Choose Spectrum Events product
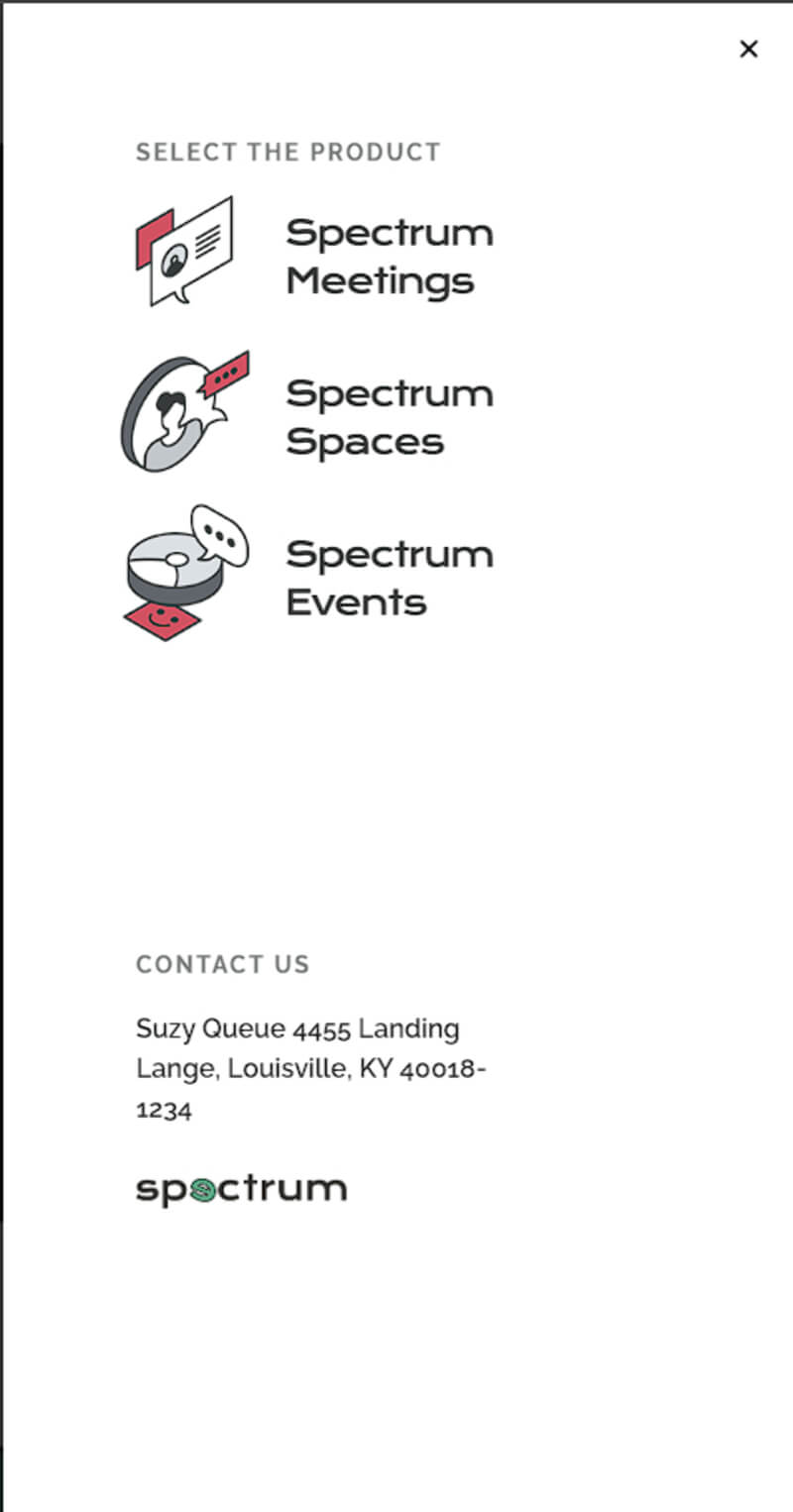Screen dimensions: 793x1512 point(389,578)
